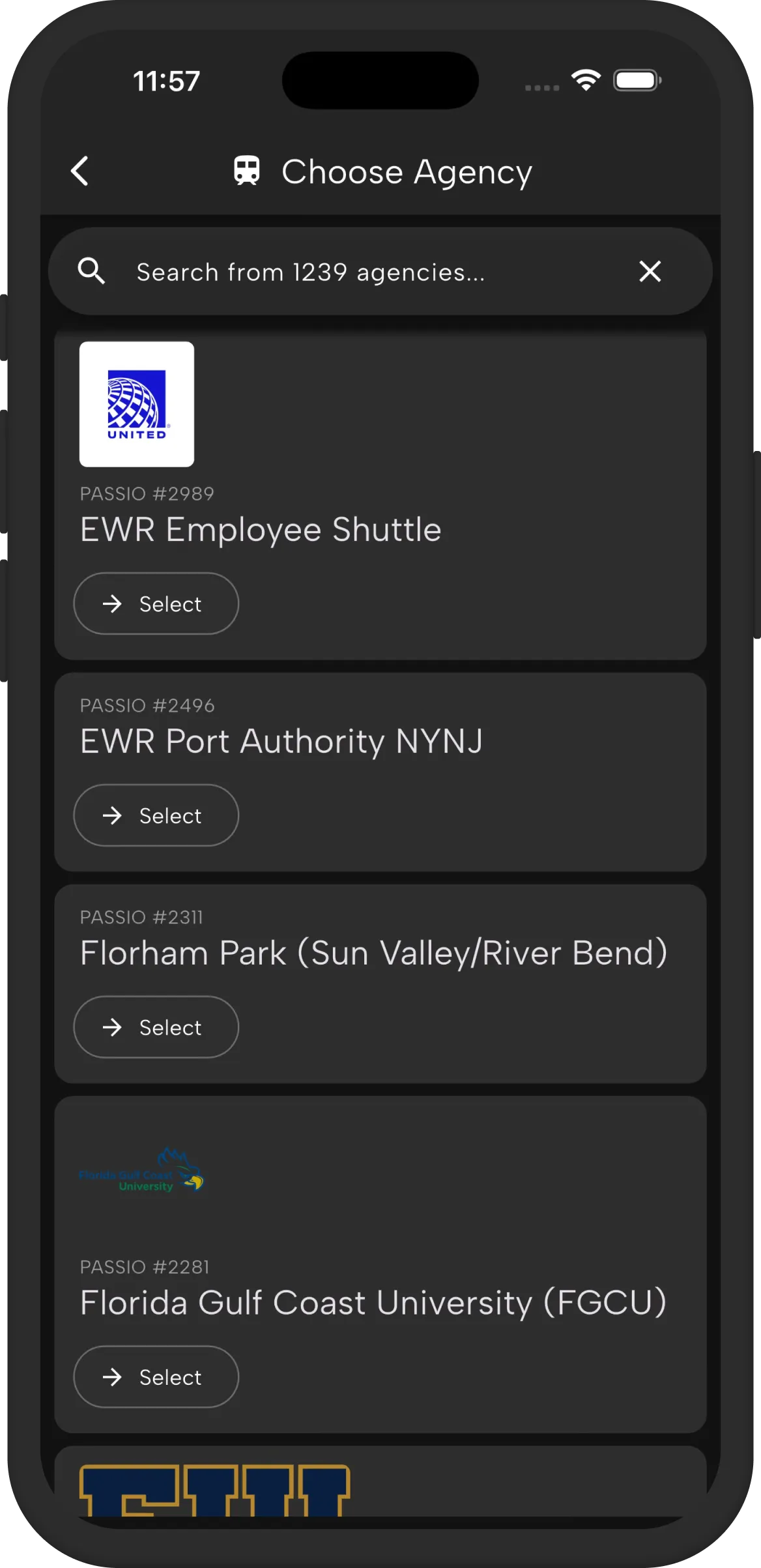761x1568 pixels.
Task: Tap the Choose Agency header label
Action: [407, 171]
